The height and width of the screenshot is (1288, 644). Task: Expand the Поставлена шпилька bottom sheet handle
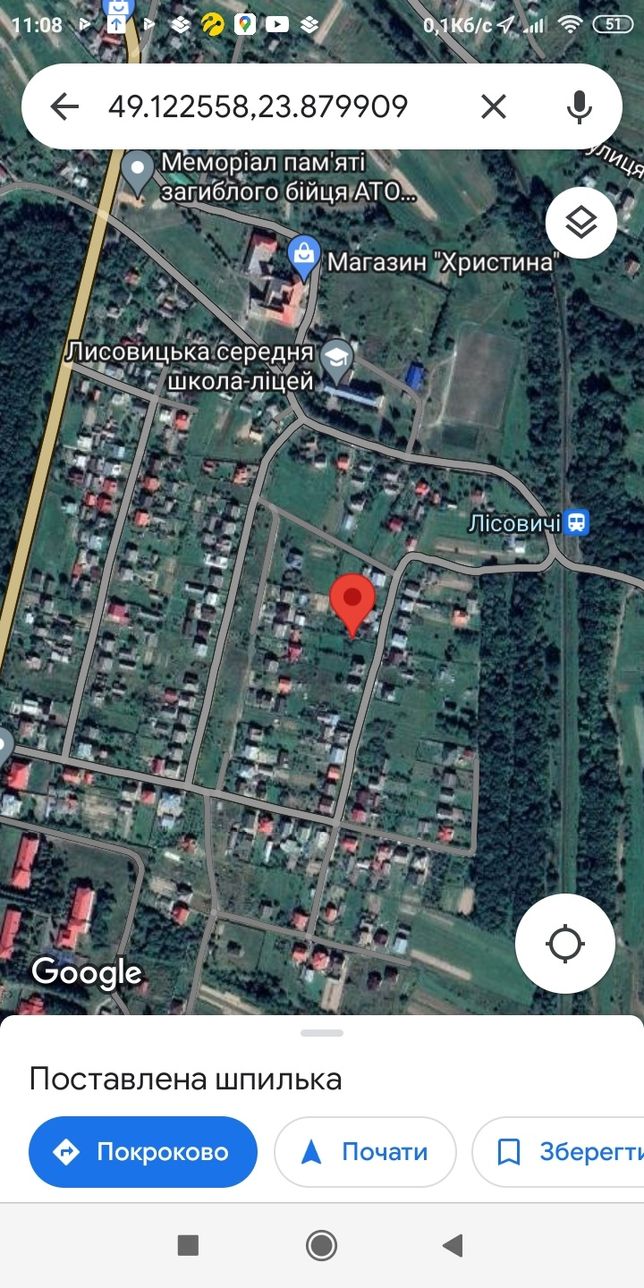[322, 1032]
